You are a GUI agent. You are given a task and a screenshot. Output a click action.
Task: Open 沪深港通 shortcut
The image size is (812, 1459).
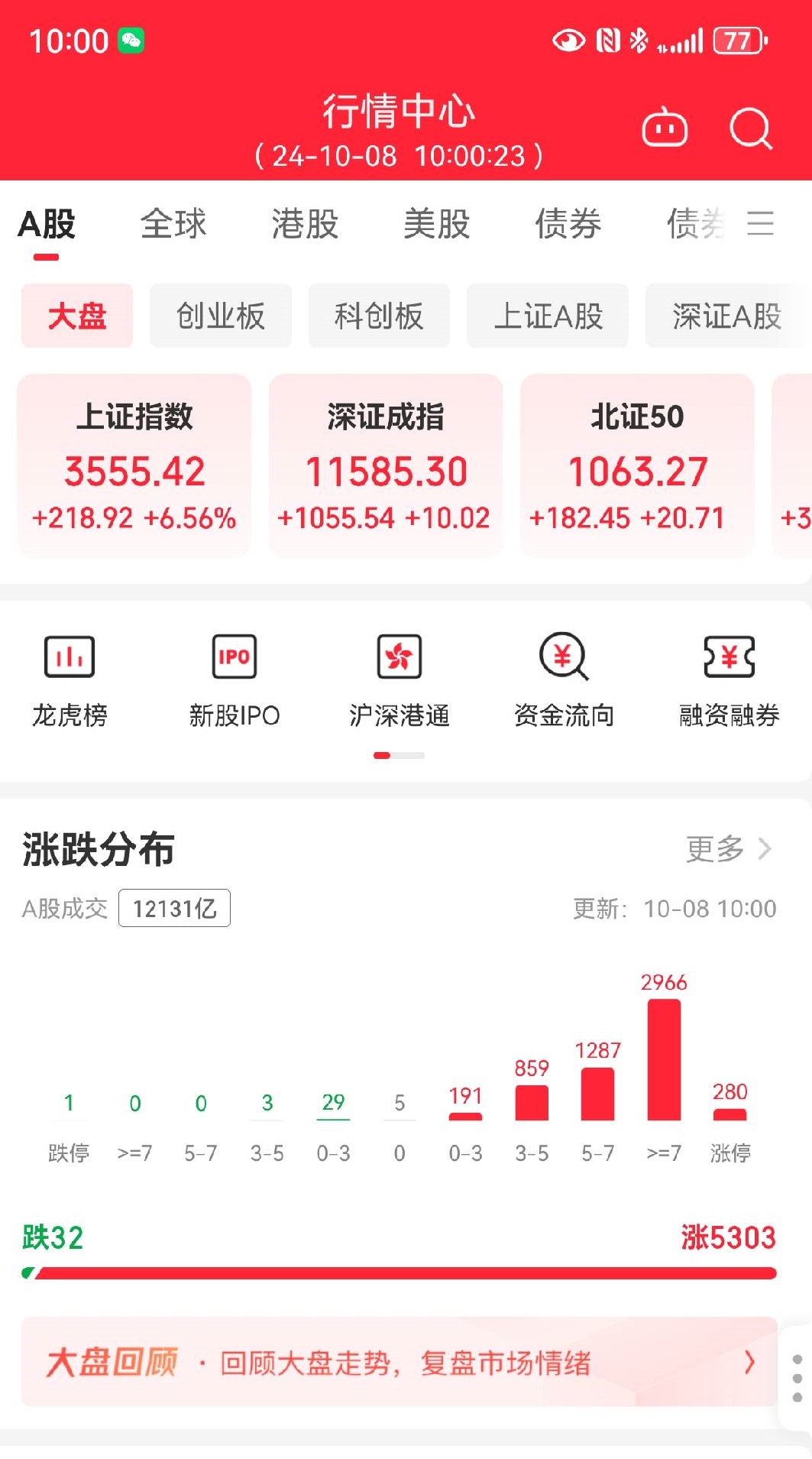pos(400,680)
